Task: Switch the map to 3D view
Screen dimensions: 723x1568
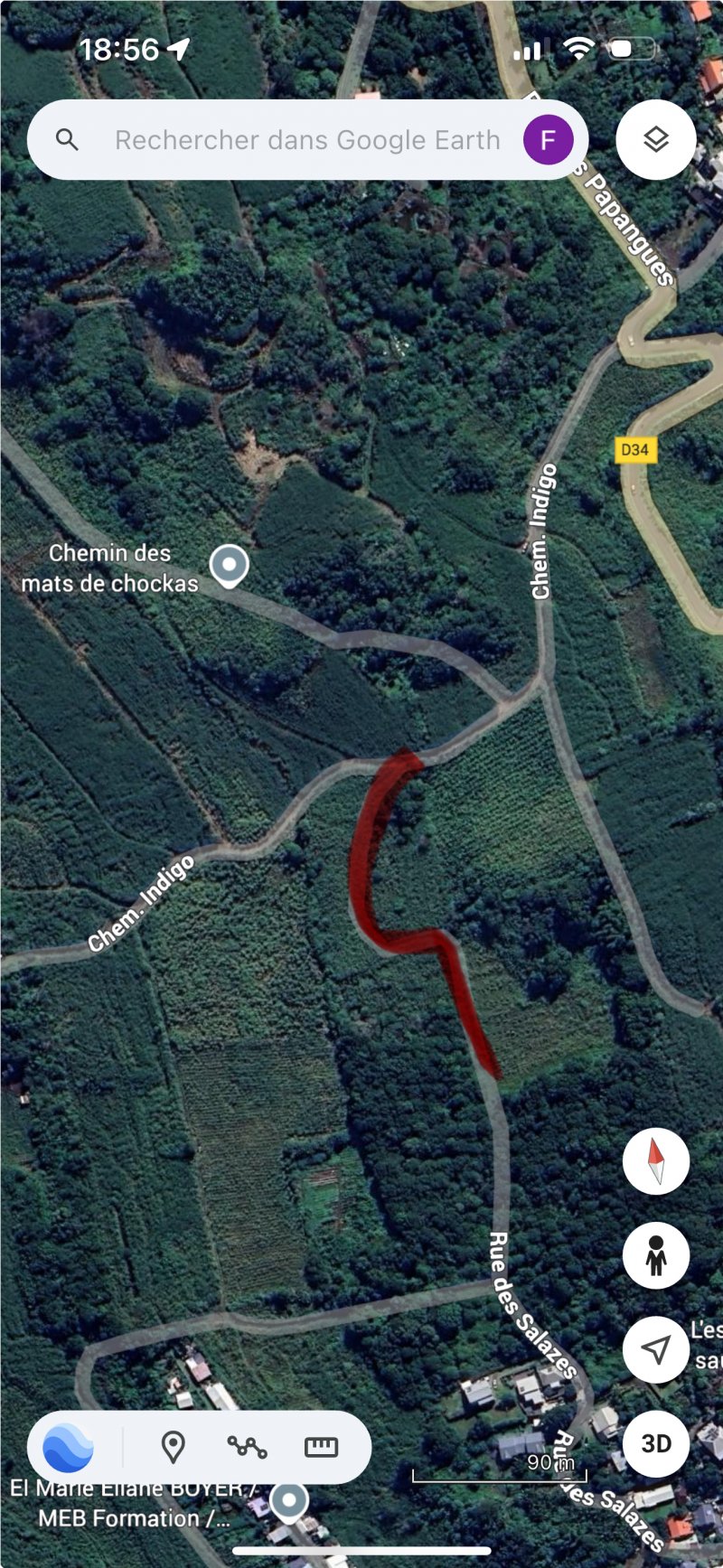Action: (656, 1443)
